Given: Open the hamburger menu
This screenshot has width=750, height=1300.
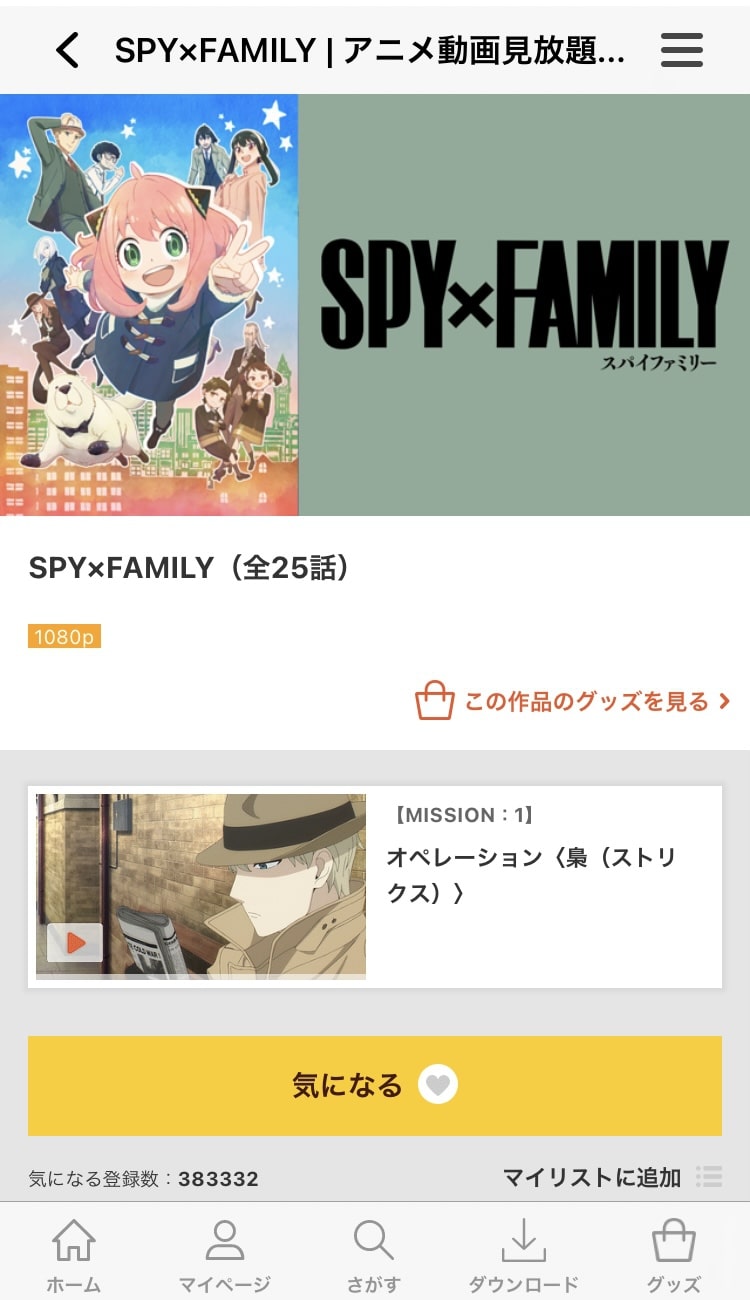Looking at the screenshot, I should (682, 50).
